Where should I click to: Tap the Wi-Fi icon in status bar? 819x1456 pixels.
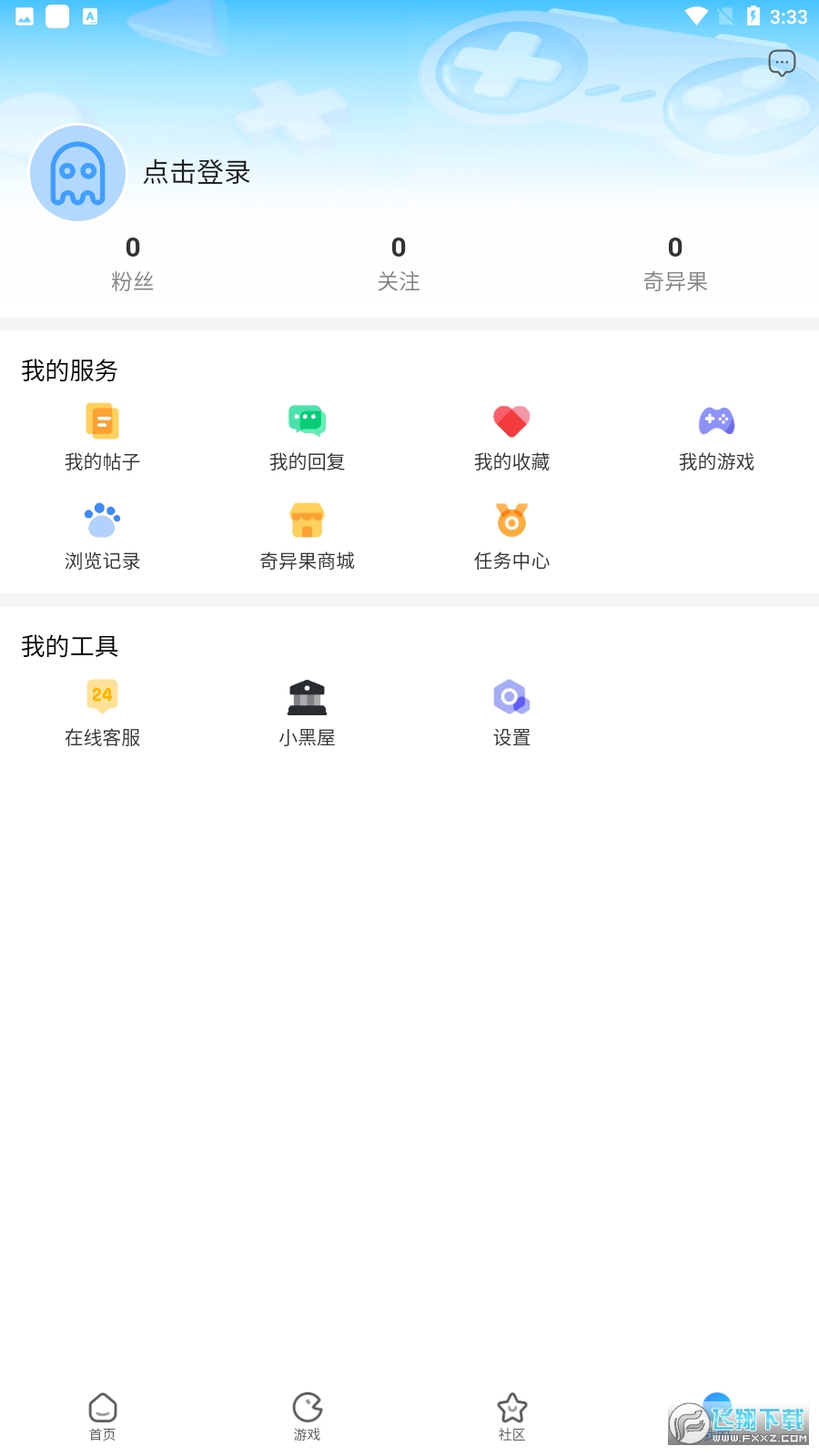(x=697, y=15)
